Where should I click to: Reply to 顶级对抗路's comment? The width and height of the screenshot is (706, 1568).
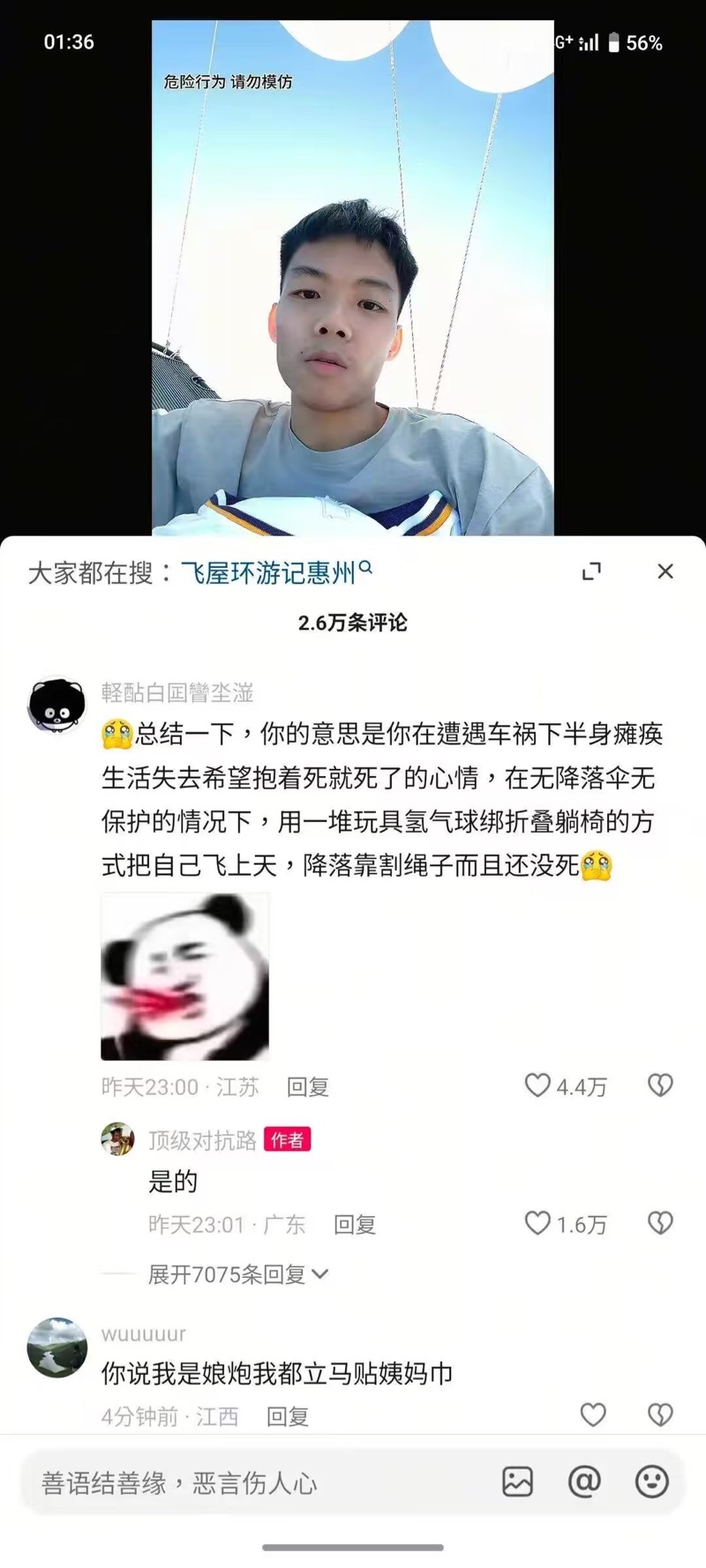354,1224
